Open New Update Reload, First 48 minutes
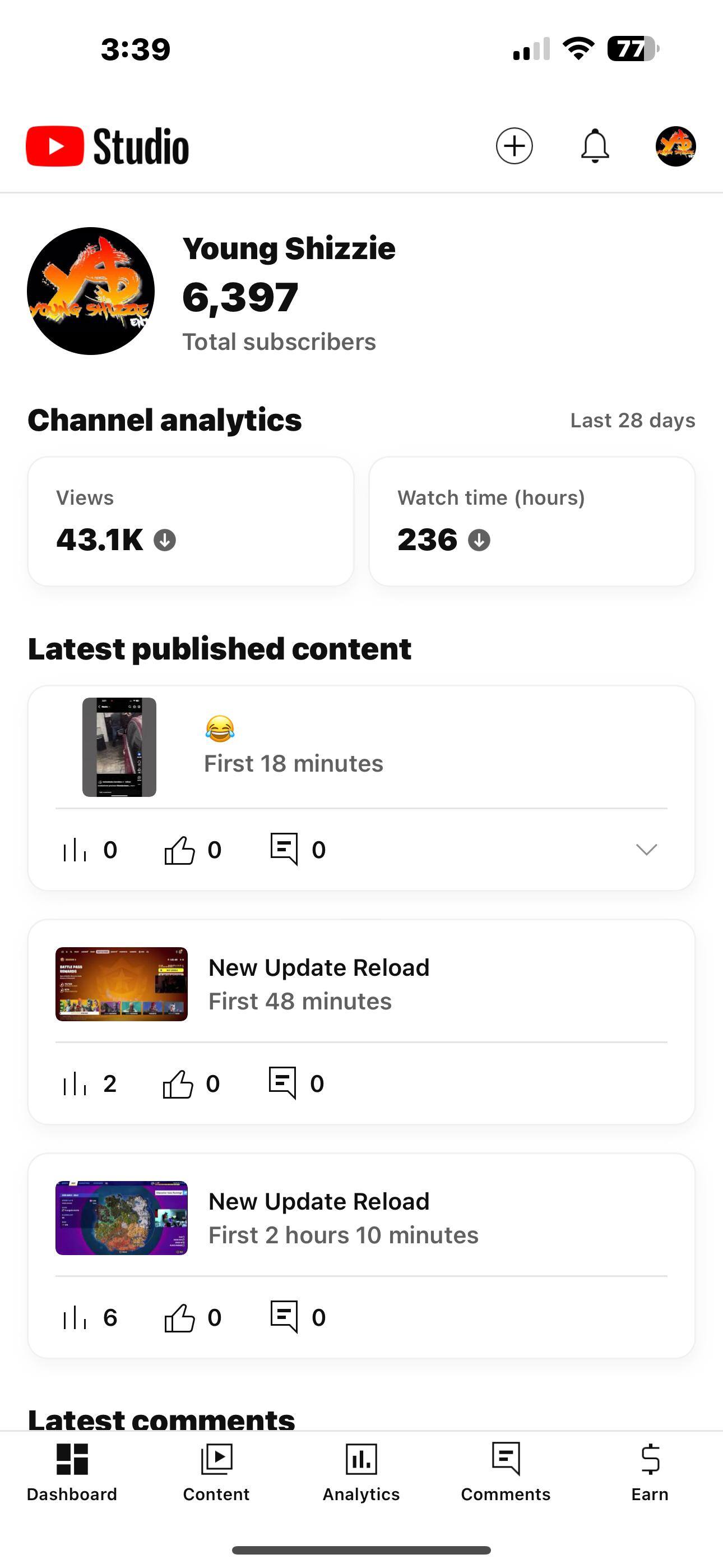The image size is (723, 1568). 318,984
